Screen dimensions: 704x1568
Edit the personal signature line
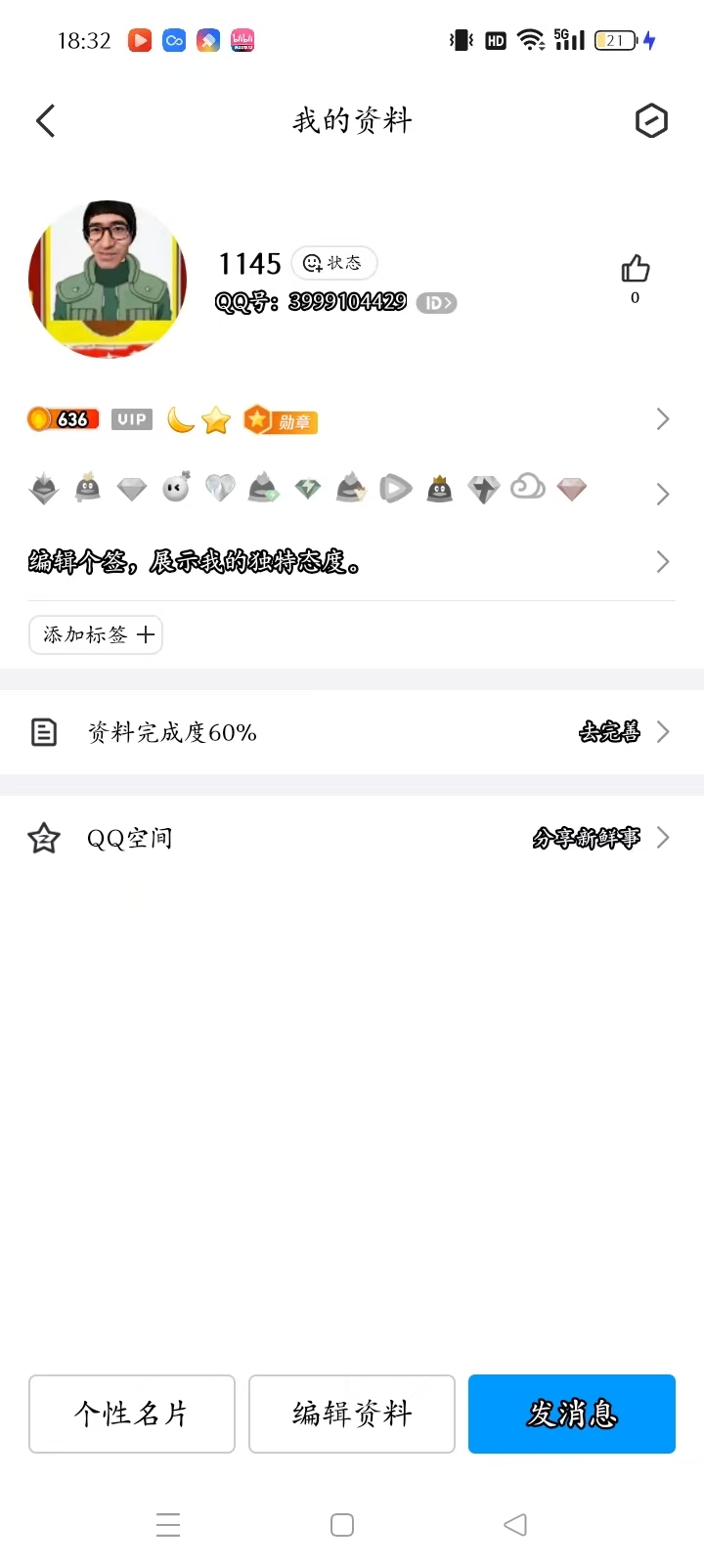[x=352, y=561]
